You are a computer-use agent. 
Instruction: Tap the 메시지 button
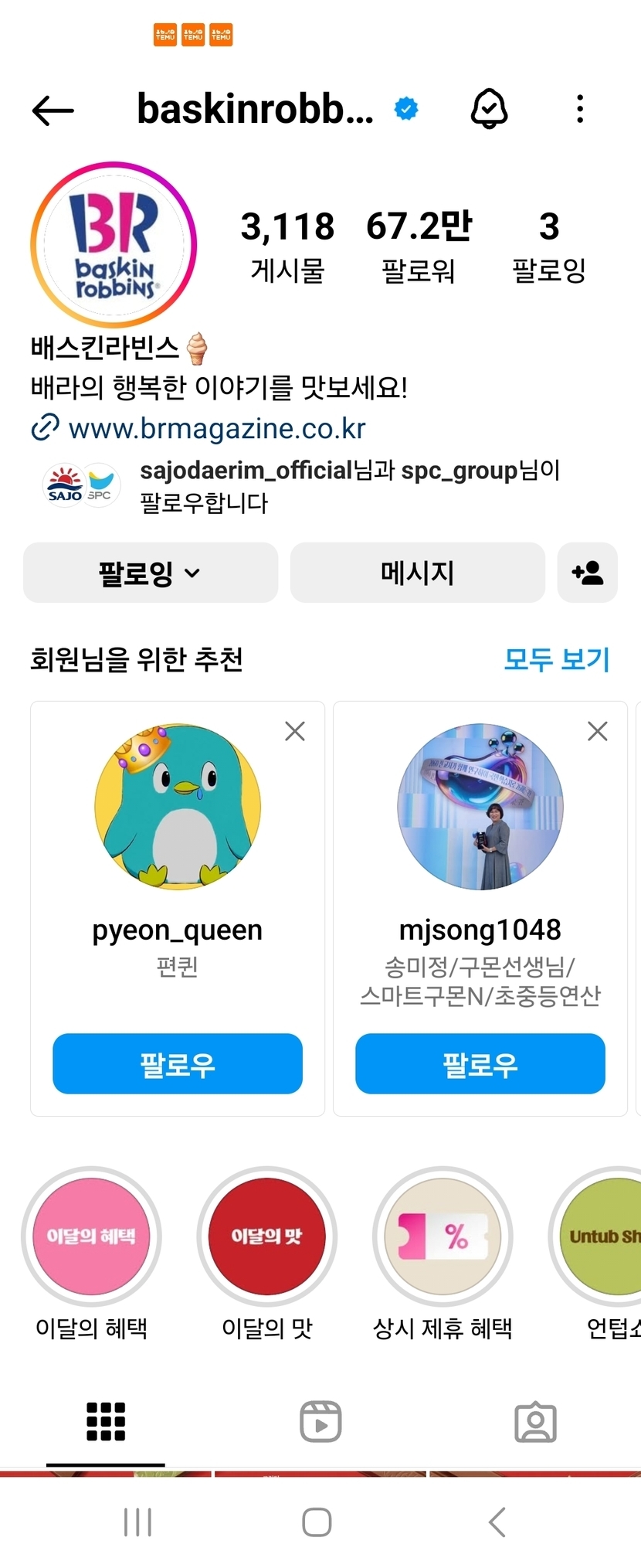(417, 573)
